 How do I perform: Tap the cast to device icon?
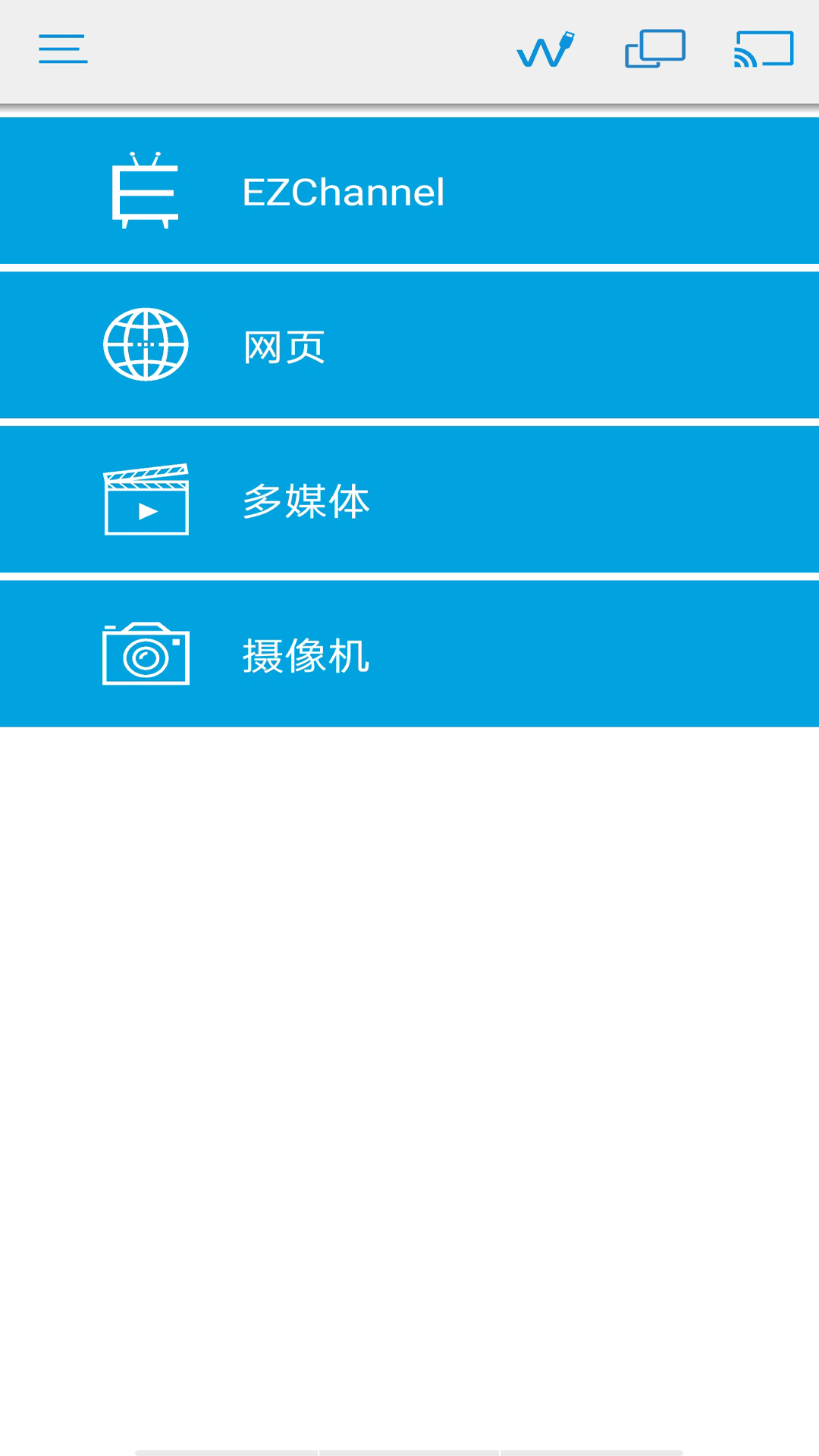[x=763, y=49]
